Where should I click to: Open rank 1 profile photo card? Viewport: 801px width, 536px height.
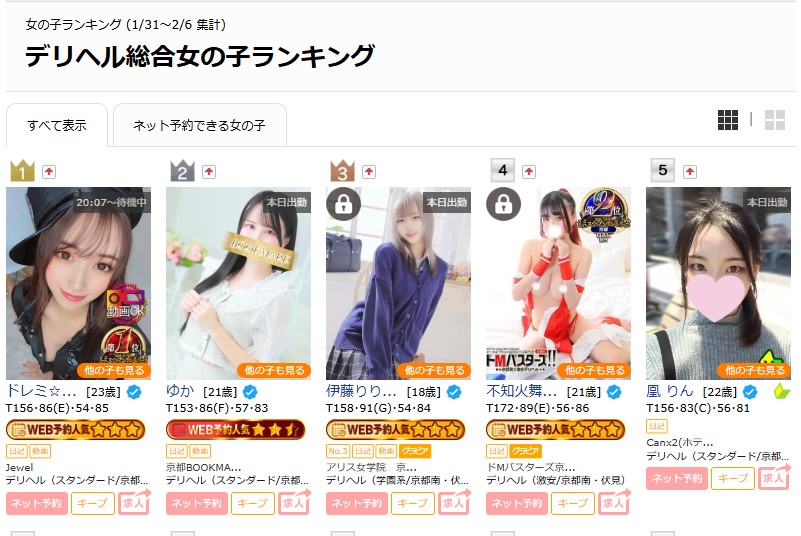click(78, 282)
